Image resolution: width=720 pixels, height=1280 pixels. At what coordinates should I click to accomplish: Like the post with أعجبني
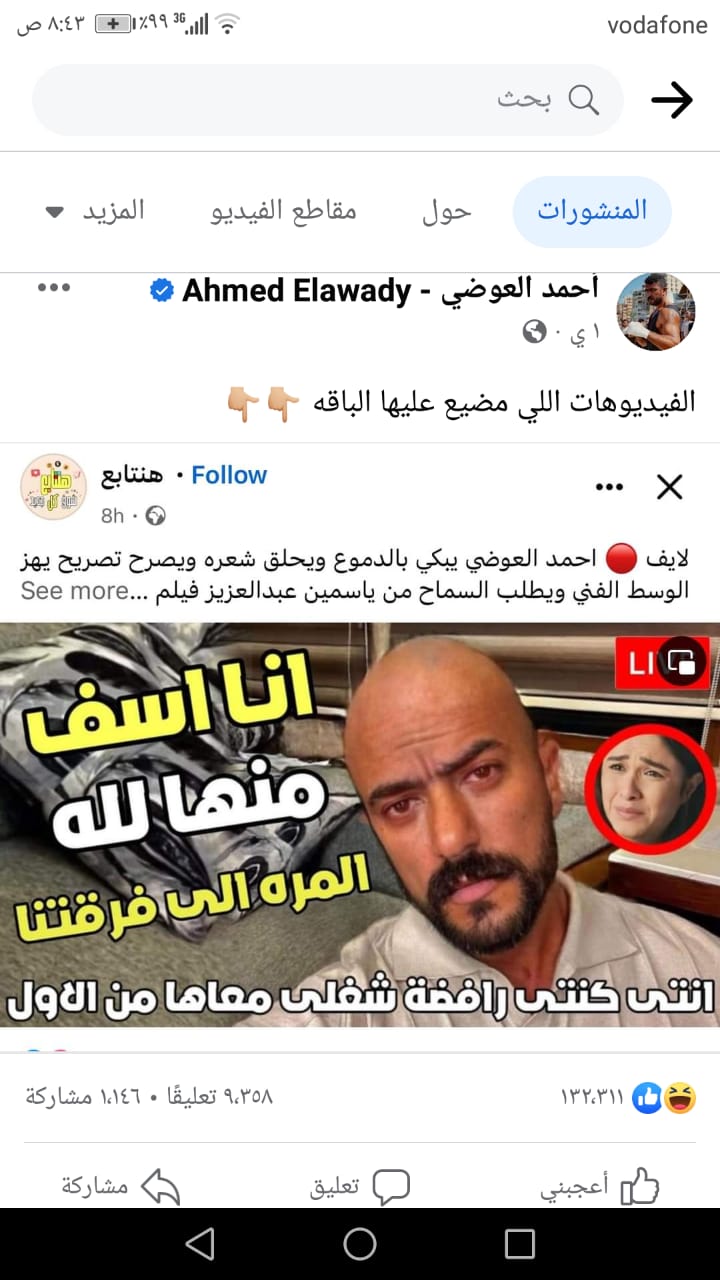pos(600,1187)
